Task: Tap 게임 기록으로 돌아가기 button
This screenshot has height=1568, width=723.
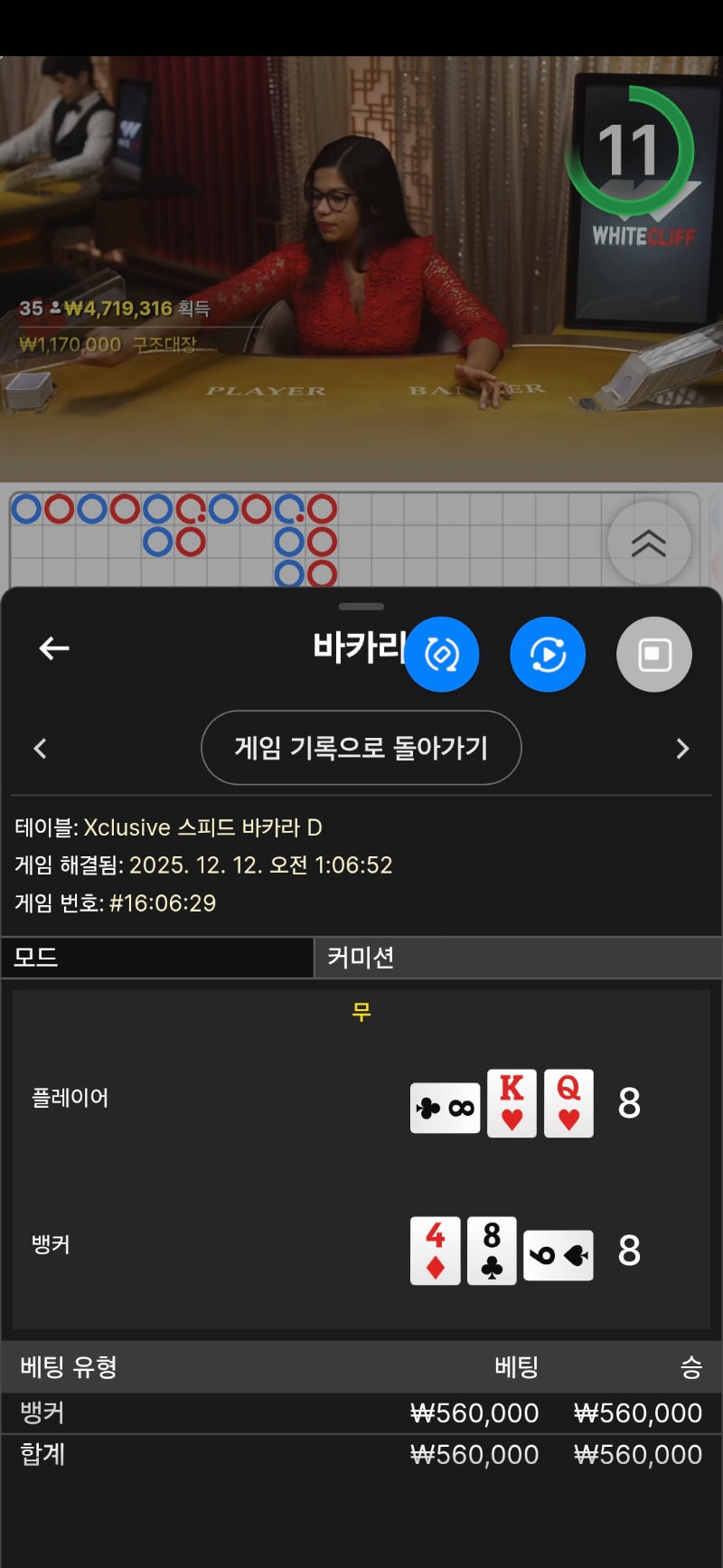Action: point(361,748)
